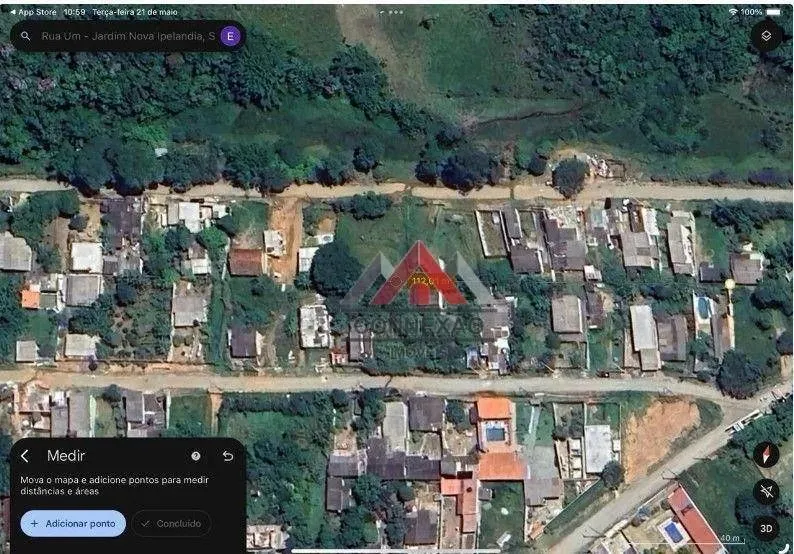
Task: Open help for the measure tool
Action: pos(196,456)
